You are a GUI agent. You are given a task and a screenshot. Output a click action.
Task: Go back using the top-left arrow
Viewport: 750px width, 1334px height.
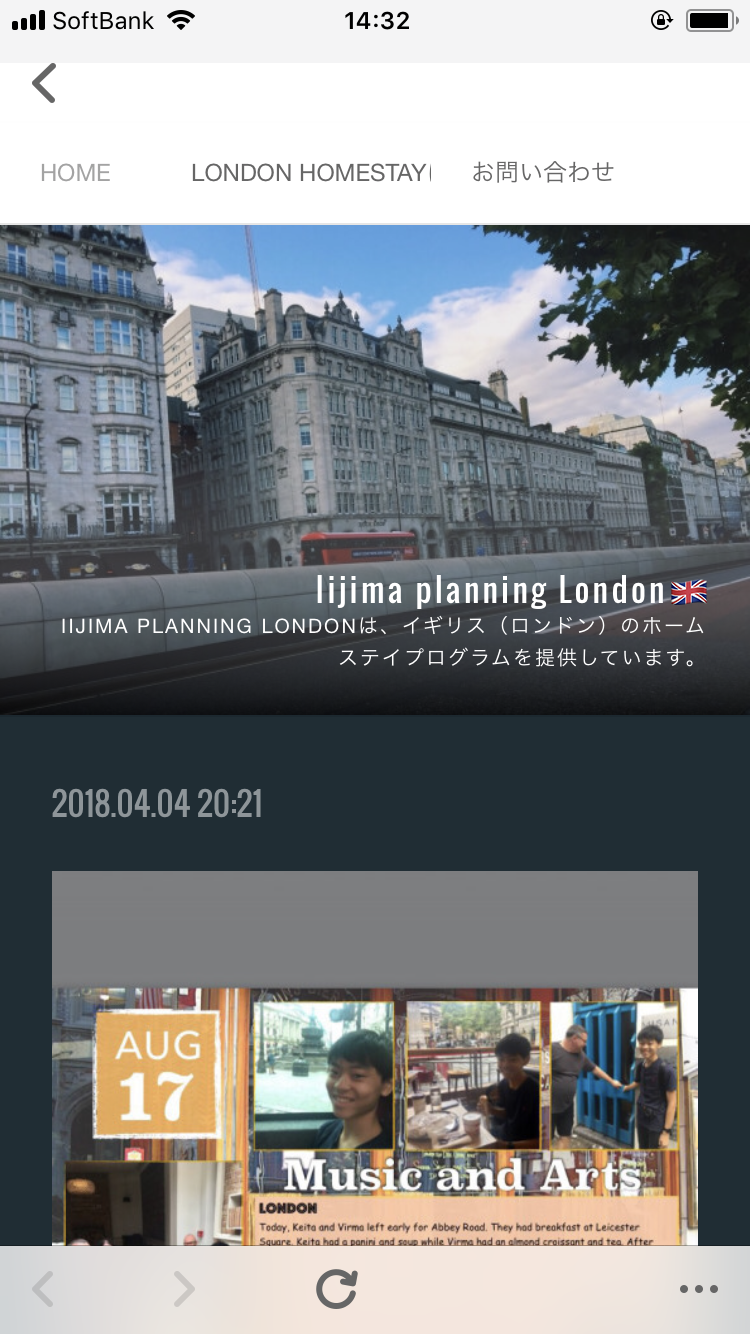click(x=44, y=83)
